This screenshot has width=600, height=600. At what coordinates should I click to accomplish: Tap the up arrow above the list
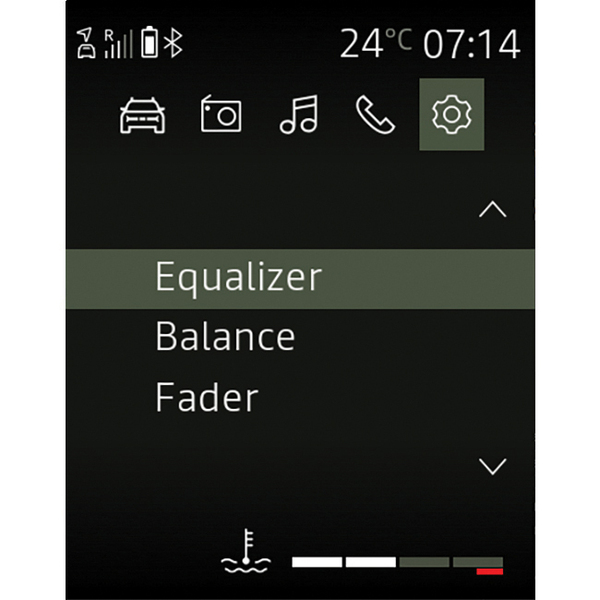click(493, 210)
